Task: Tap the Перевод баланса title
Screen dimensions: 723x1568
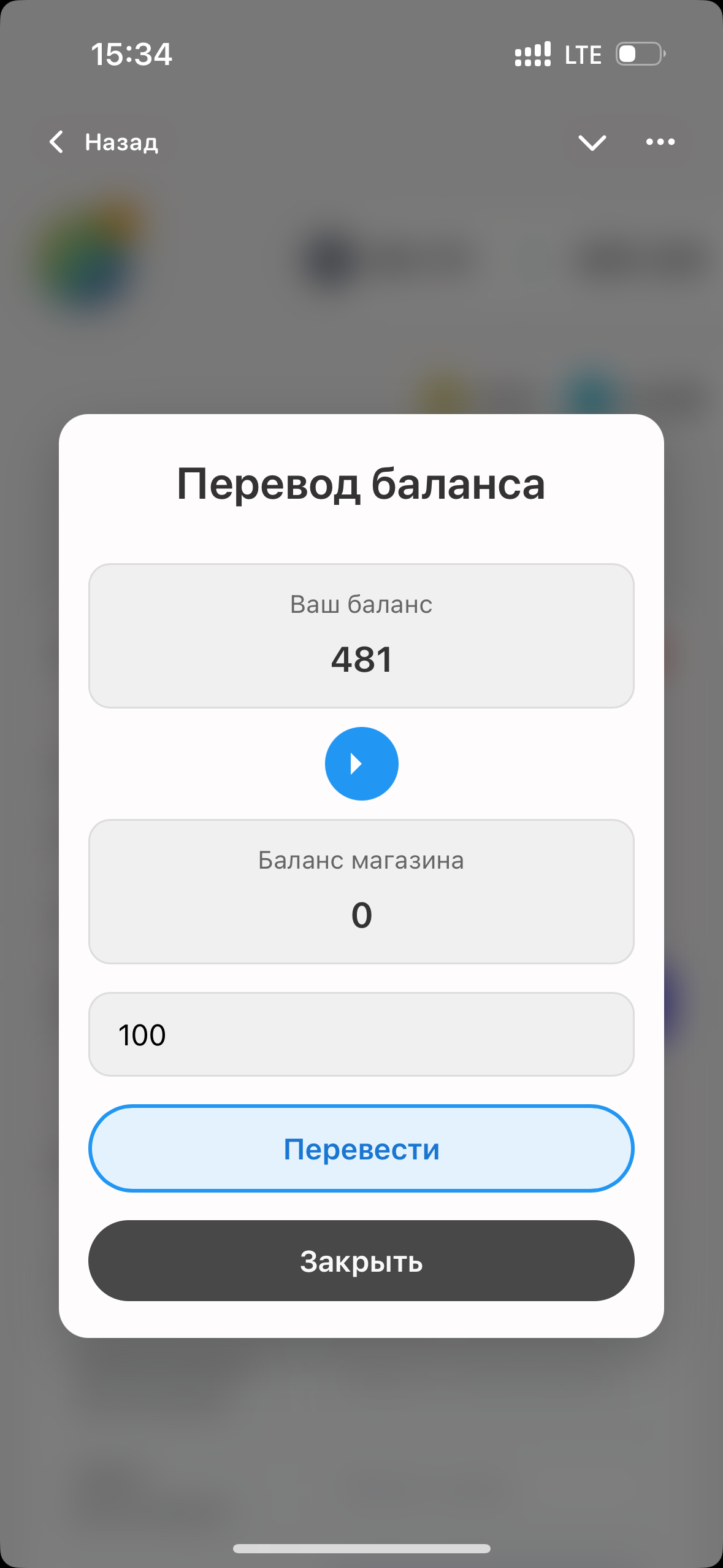Action: coord(361,485)
